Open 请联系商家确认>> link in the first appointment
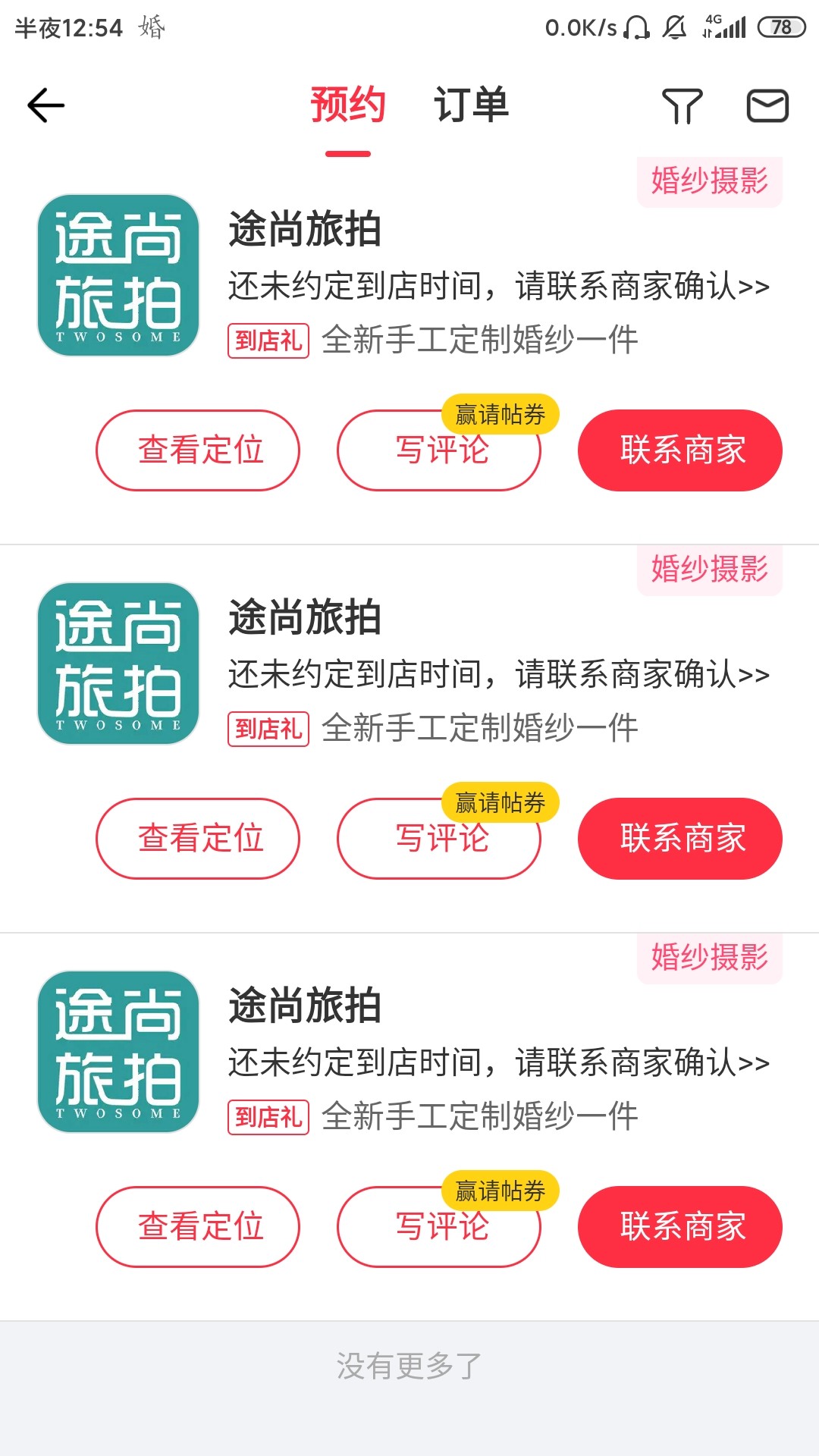This screenshot has height=1456, width=819. (x=642, y=287)
